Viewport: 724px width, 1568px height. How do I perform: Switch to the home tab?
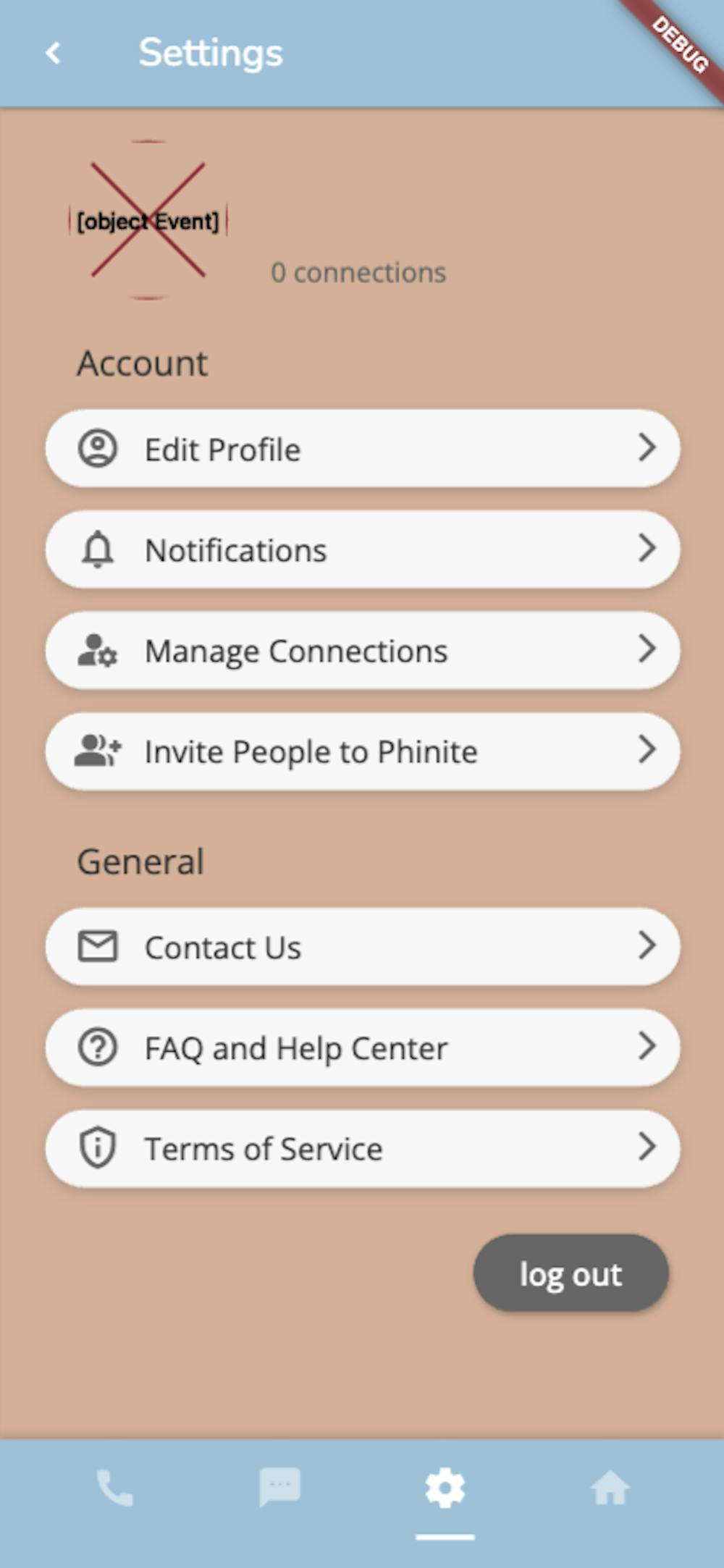pyautogui.click(x=610, y=1488)
